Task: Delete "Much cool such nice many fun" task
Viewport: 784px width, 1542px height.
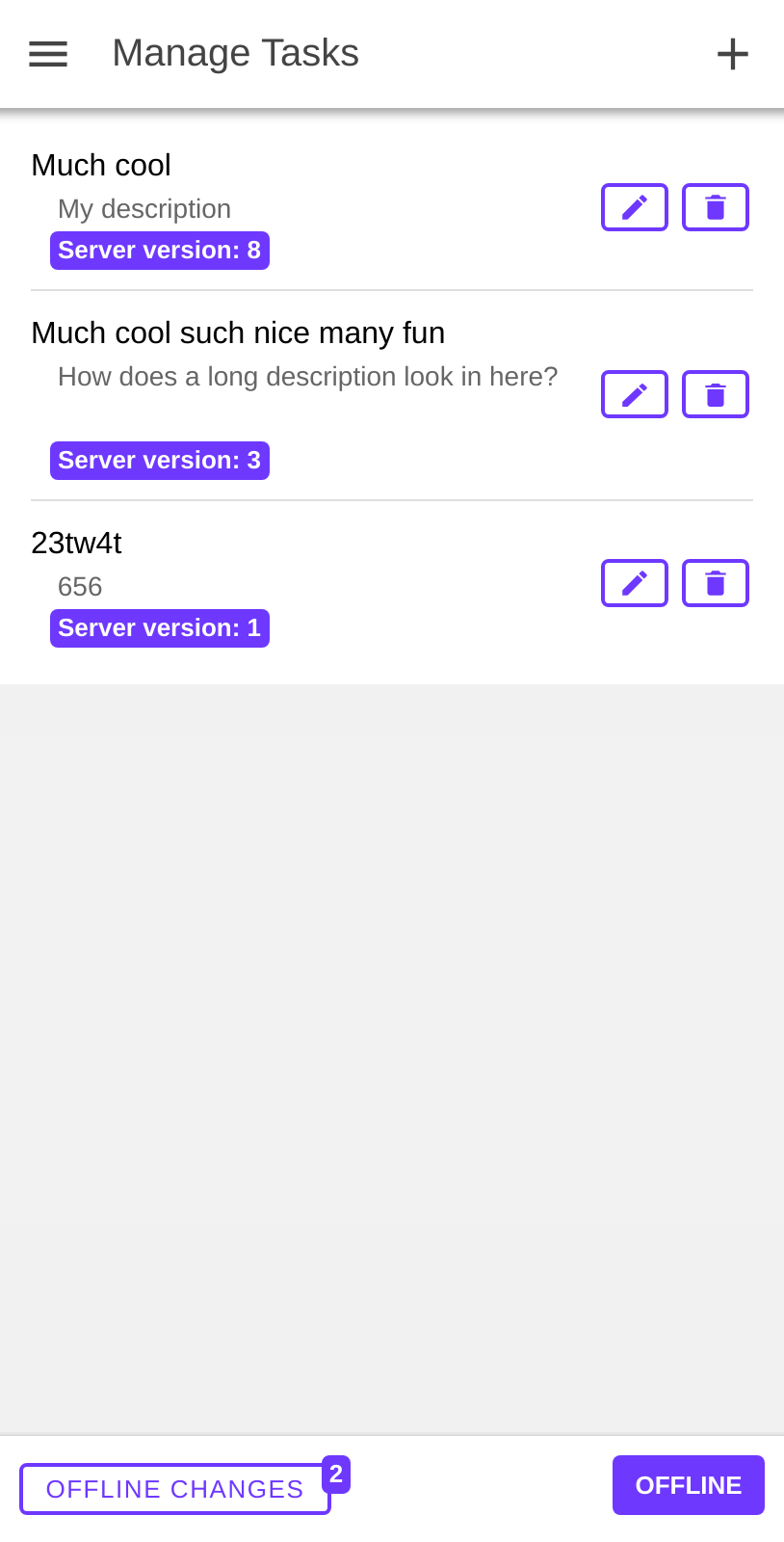Action: click(x=715, y=394)
